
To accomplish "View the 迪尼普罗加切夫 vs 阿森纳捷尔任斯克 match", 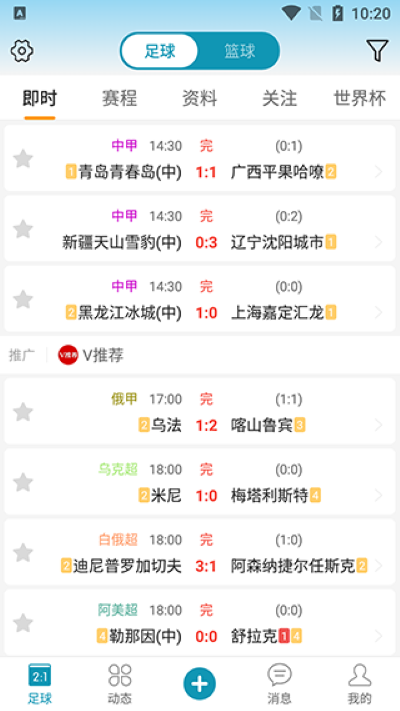I will pyautogui.click(x=200, y=552).
